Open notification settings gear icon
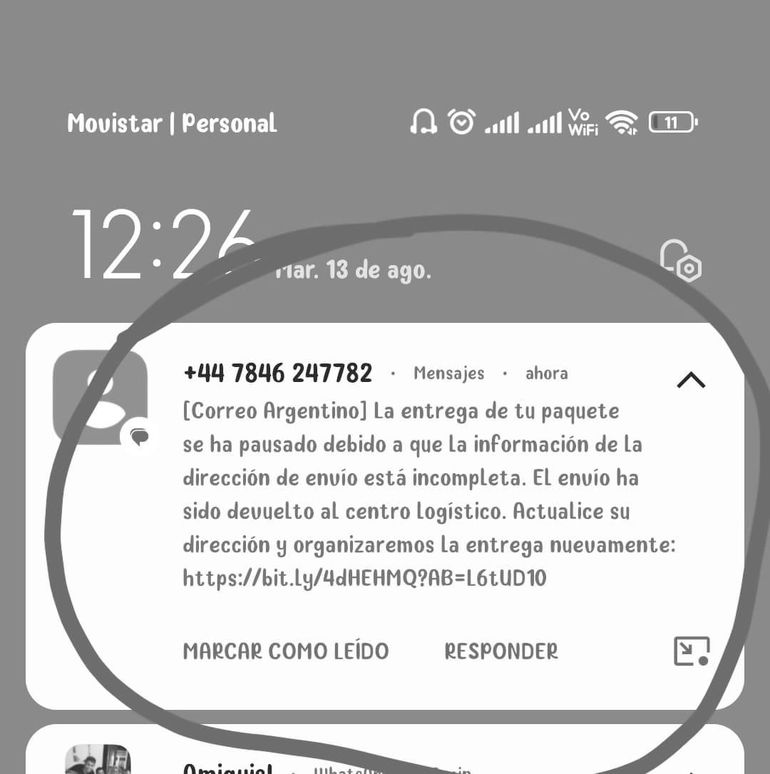Viewport: 770px width, 774px height. click(x=681, y=261)
